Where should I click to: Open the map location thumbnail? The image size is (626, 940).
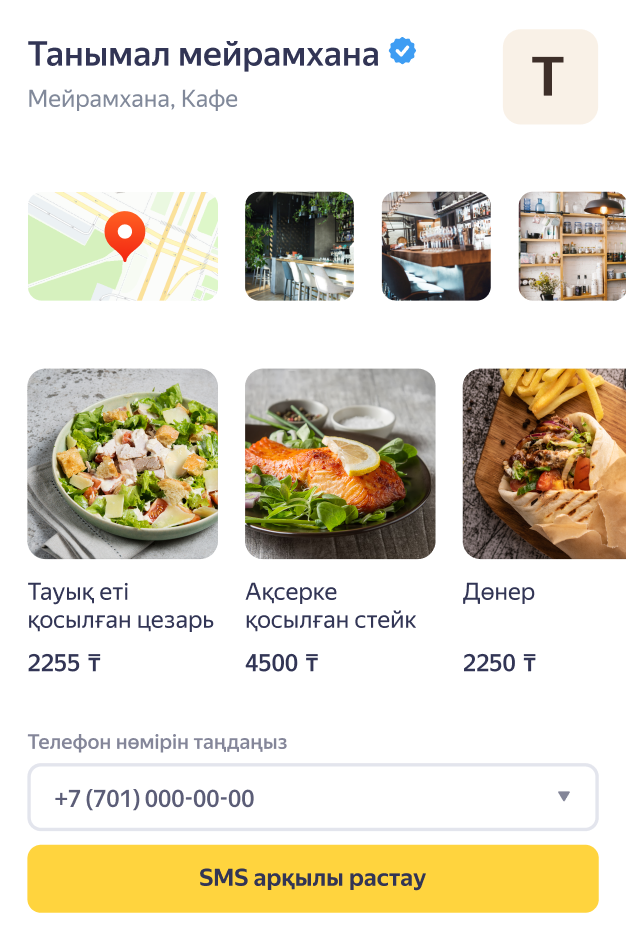[x=122, y=246]
